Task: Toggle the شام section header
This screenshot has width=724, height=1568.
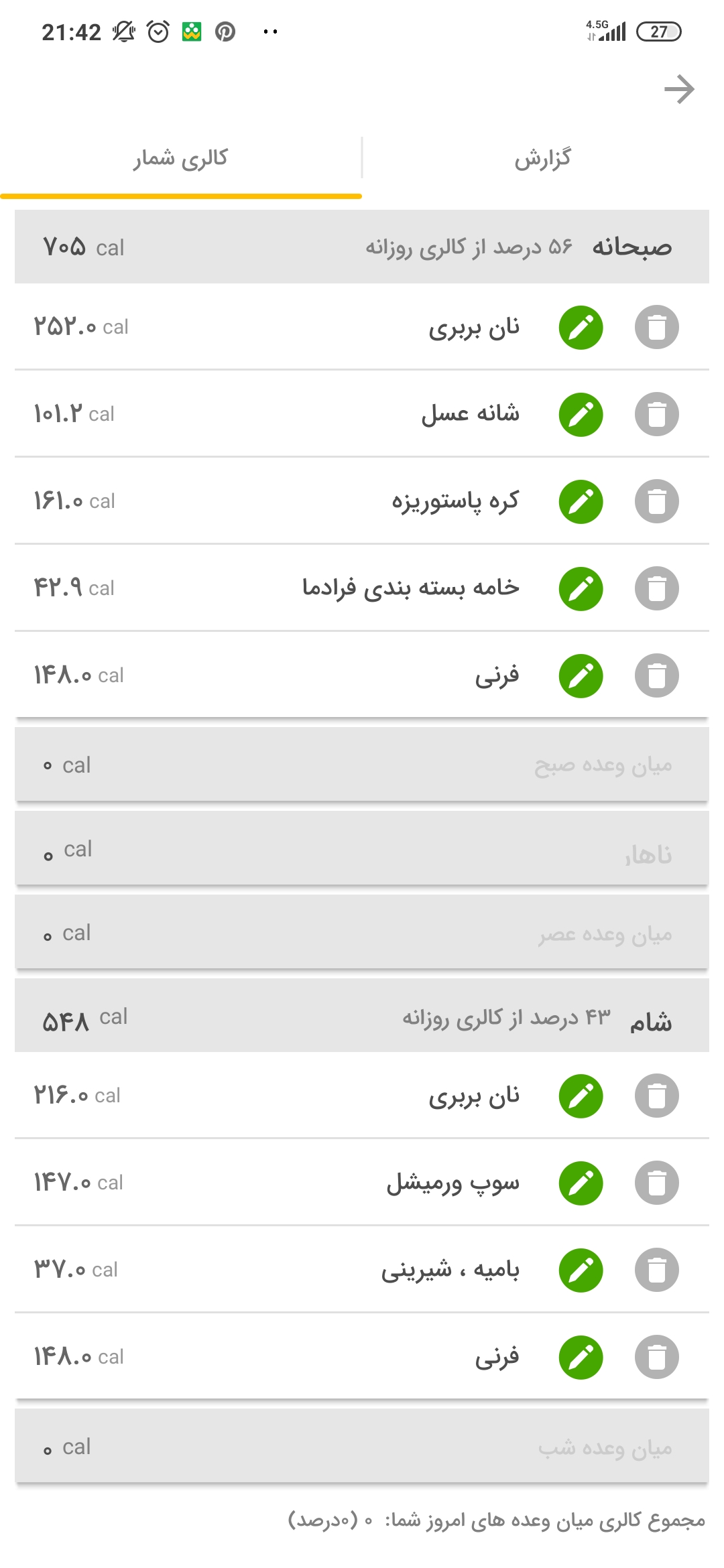Action: click(x=362, y=1017)
